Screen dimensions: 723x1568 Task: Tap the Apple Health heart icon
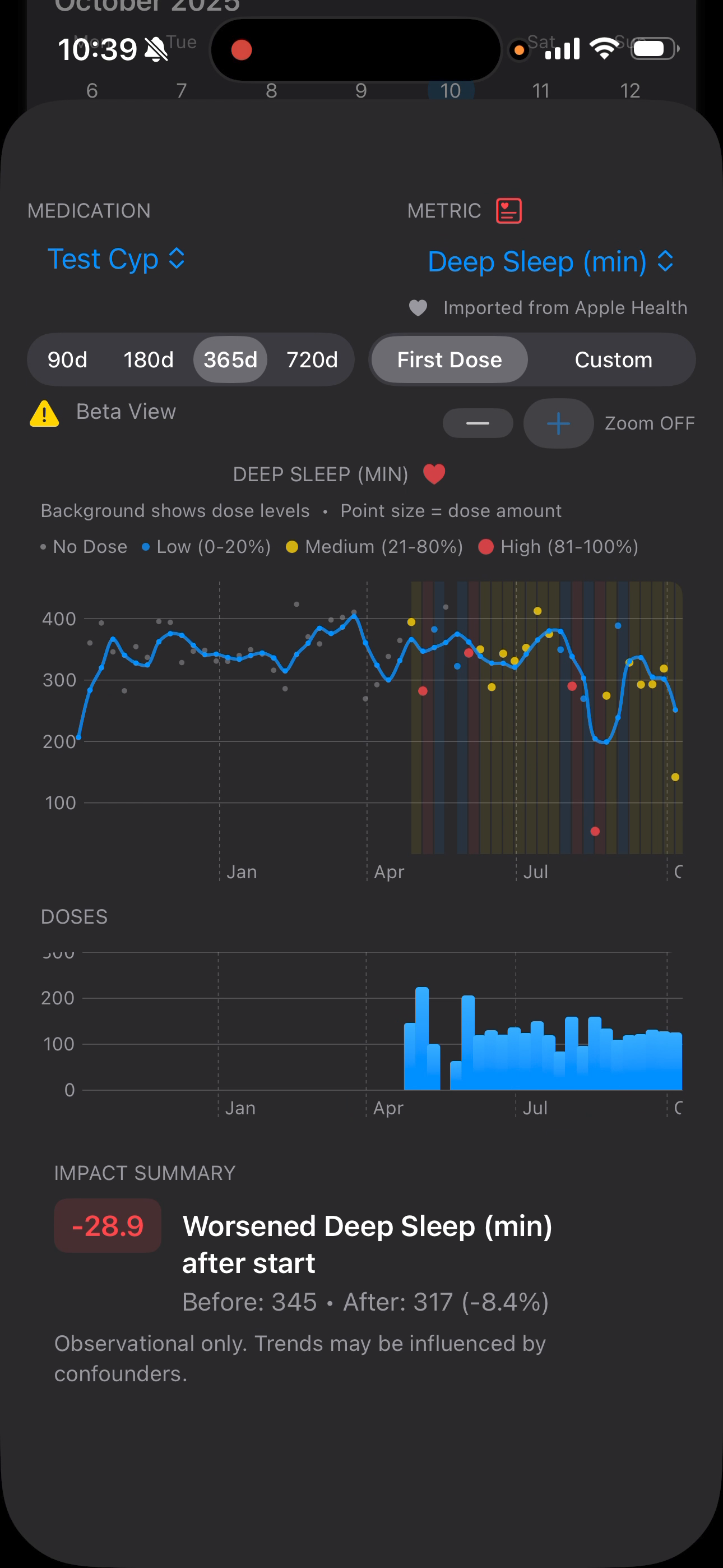click(418, 307)
